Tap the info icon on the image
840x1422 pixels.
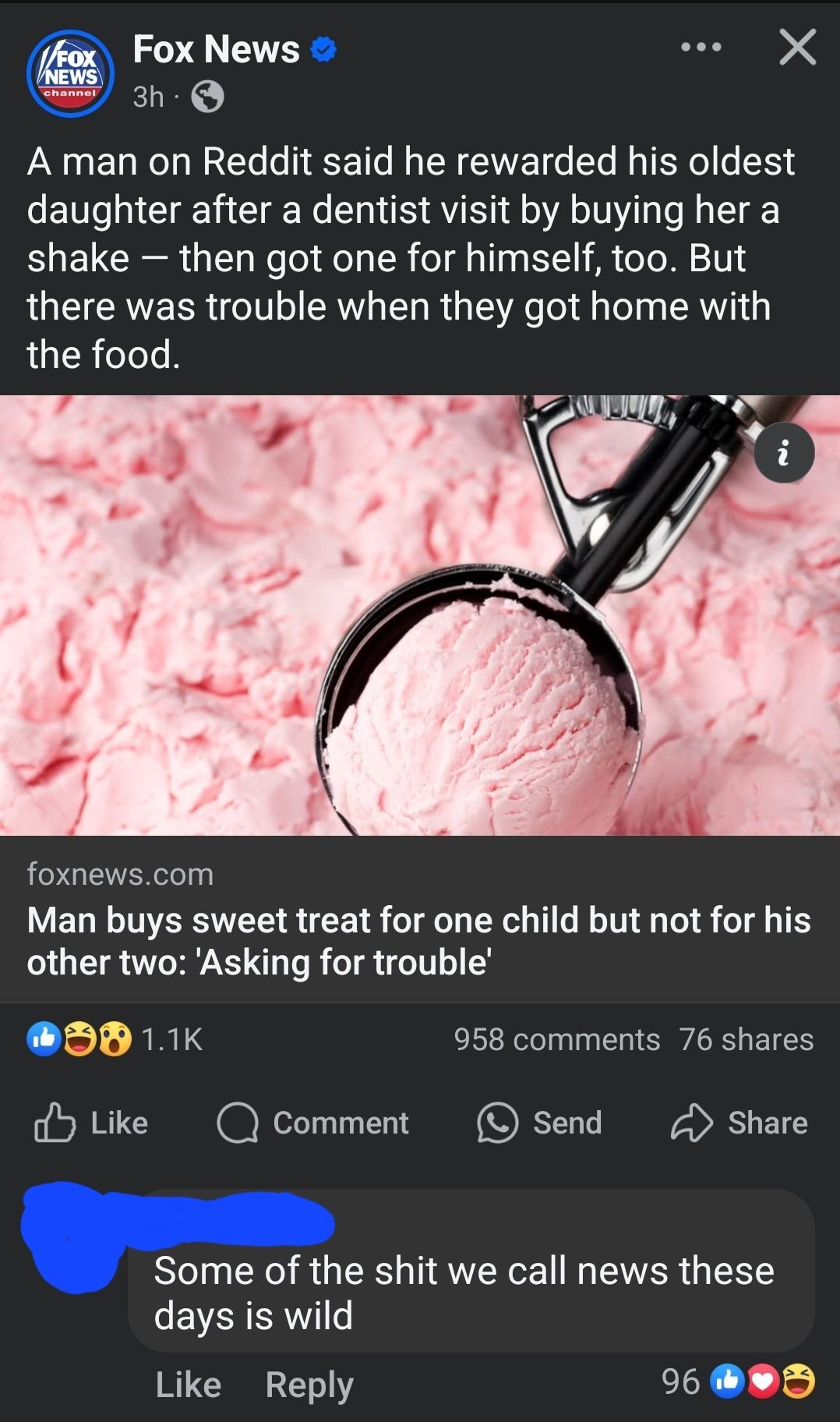784,453
